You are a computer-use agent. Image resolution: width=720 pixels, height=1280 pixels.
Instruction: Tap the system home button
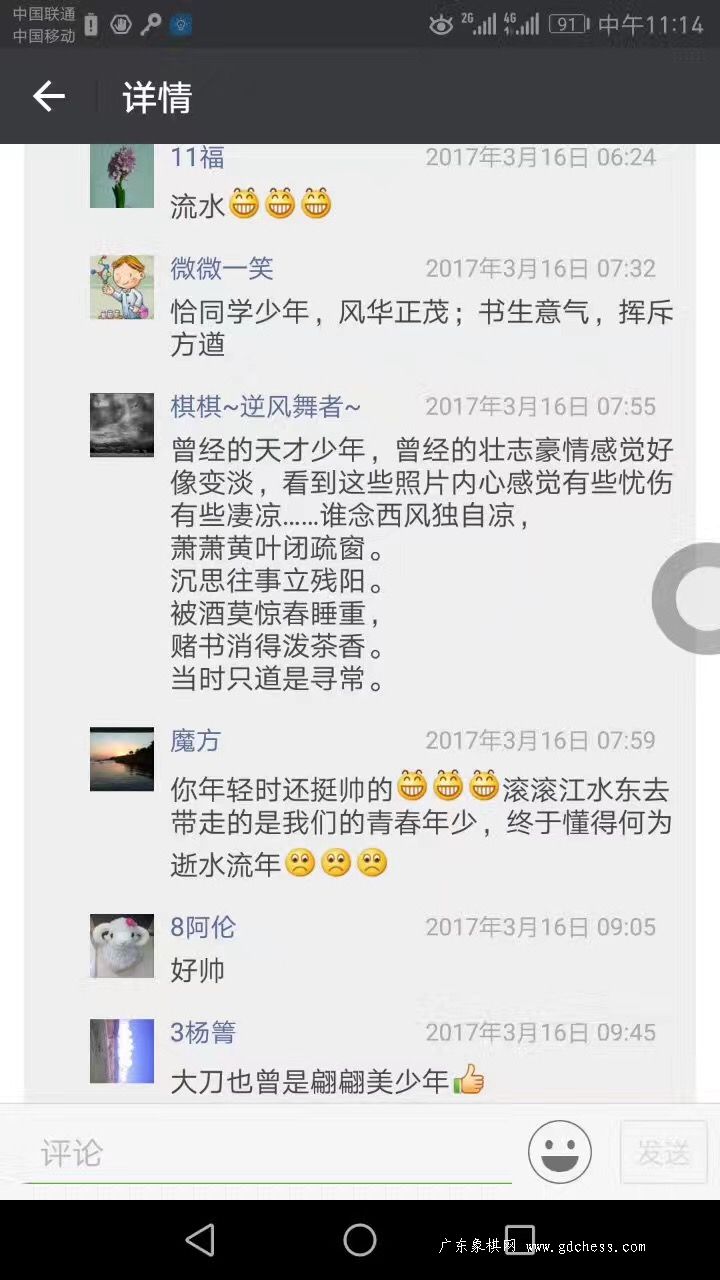(360, 1240)
